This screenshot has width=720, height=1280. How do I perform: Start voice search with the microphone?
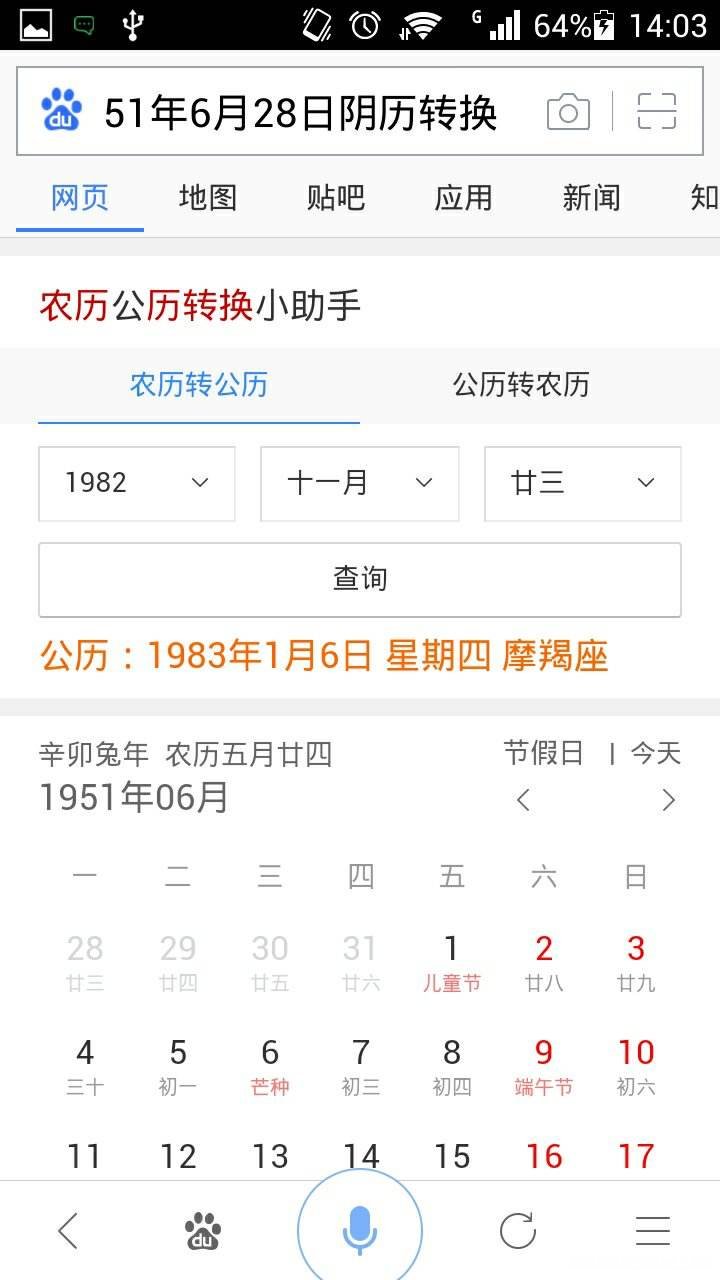[x=360, y=1229]
